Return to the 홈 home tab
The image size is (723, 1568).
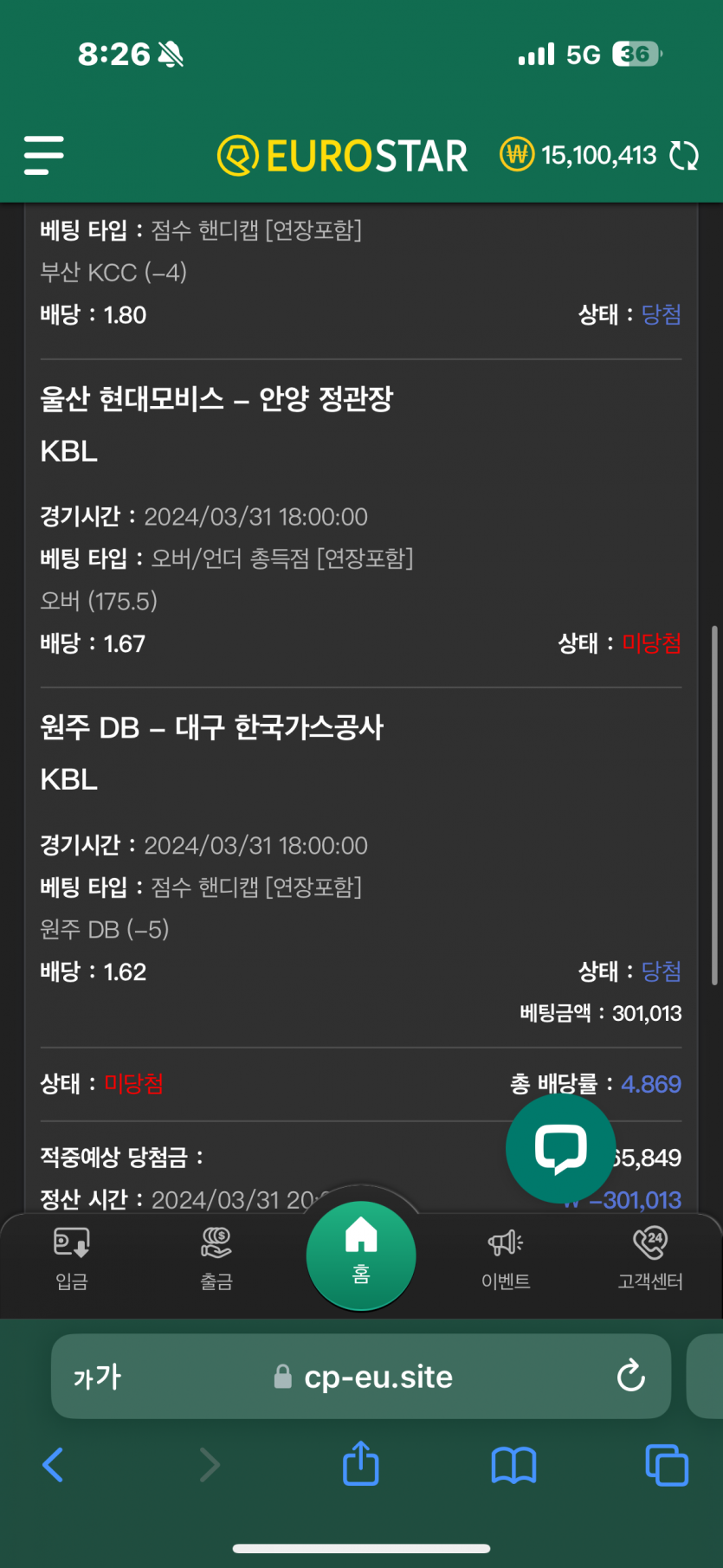(361, 1255)
